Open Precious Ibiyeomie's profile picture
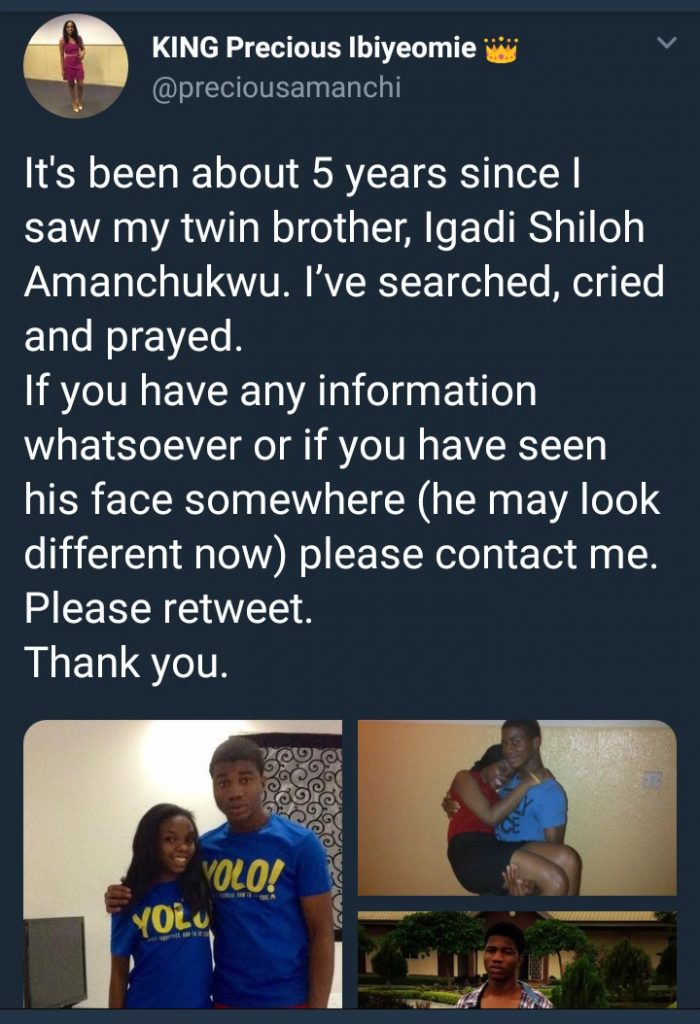The height and width of the screenshot is (1024, 700). (x=75, y=65)
